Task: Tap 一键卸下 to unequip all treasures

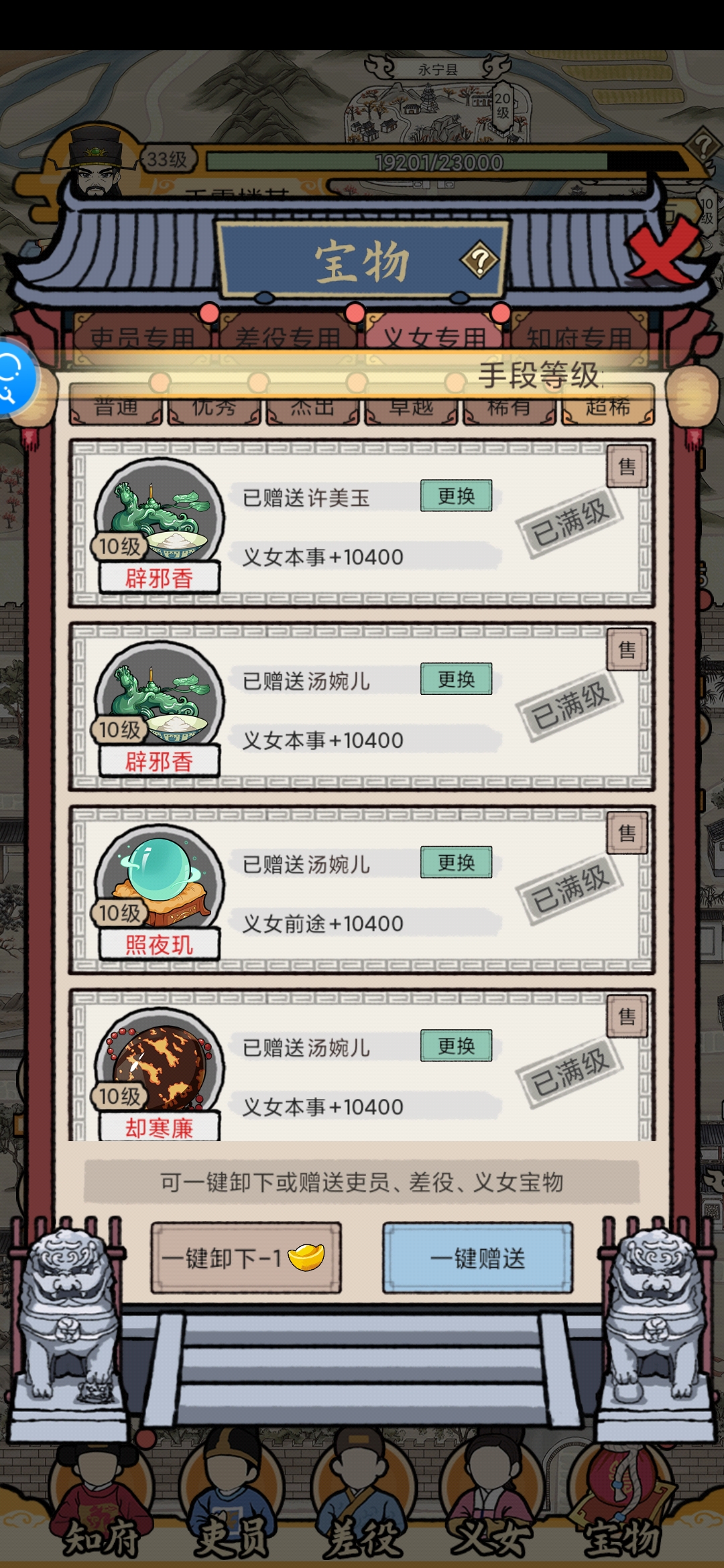Action: pyautogui.click(x=245, y=1258)
